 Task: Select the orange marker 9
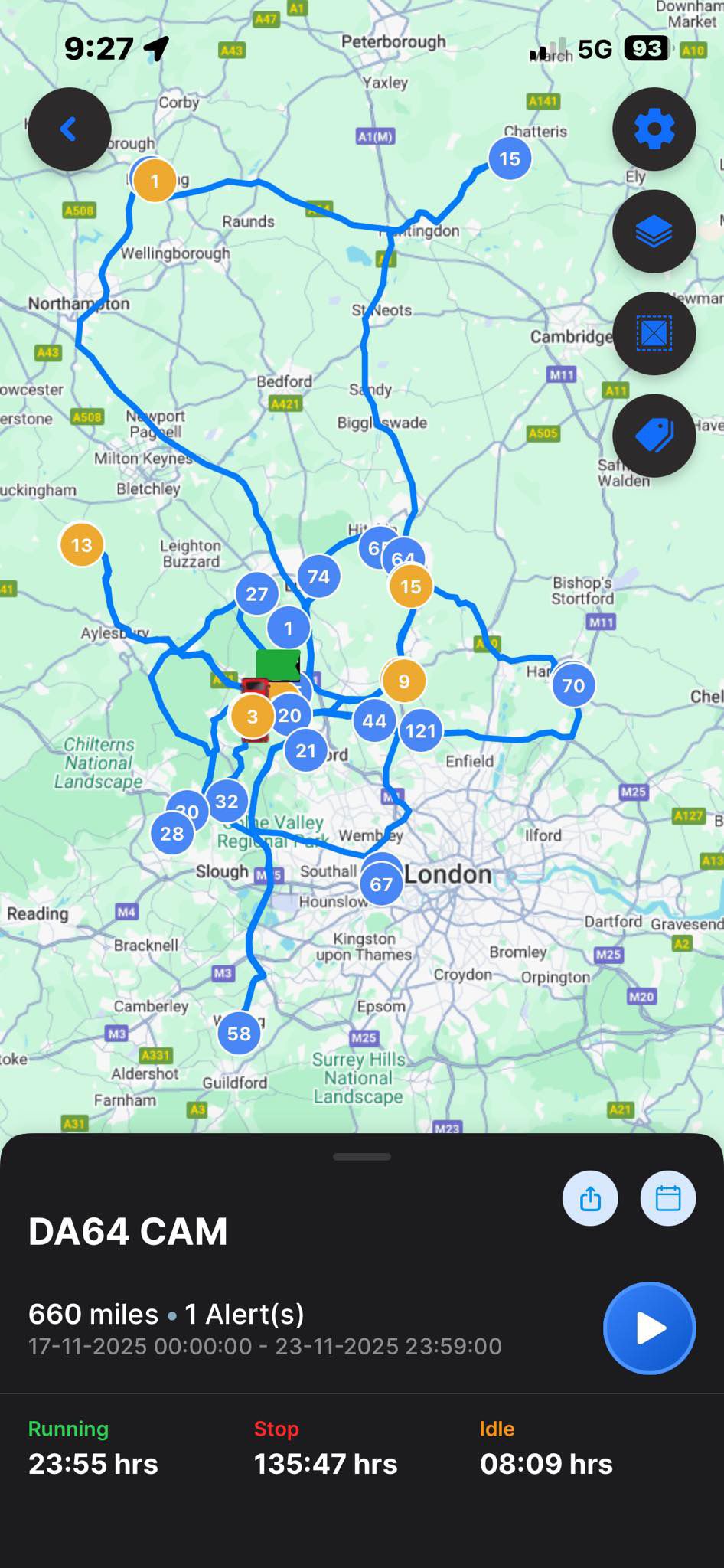click(404, 681)
